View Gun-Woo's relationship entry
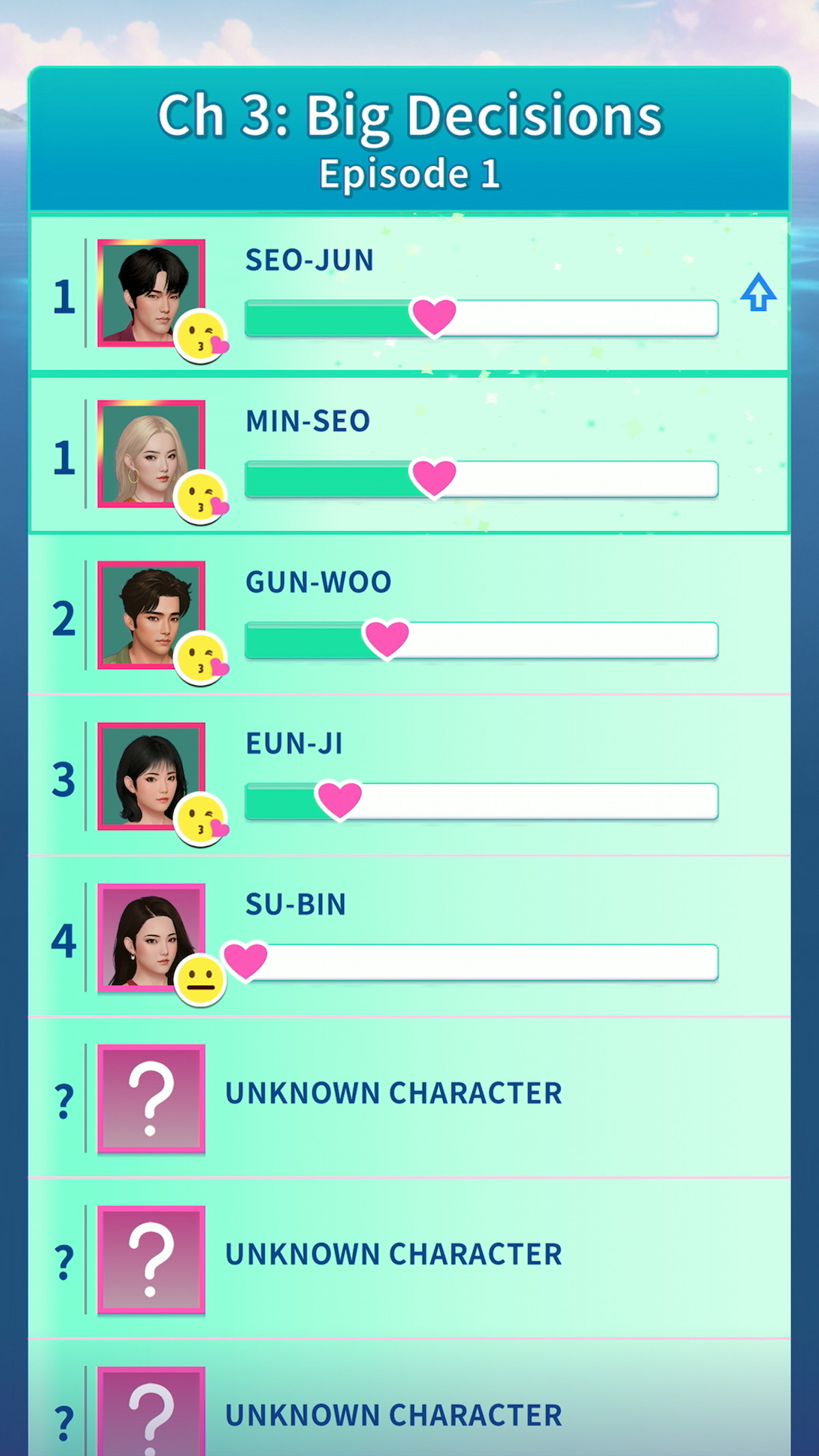Image resolution: width=819 pixels, height=1456 pixels. 409,615
